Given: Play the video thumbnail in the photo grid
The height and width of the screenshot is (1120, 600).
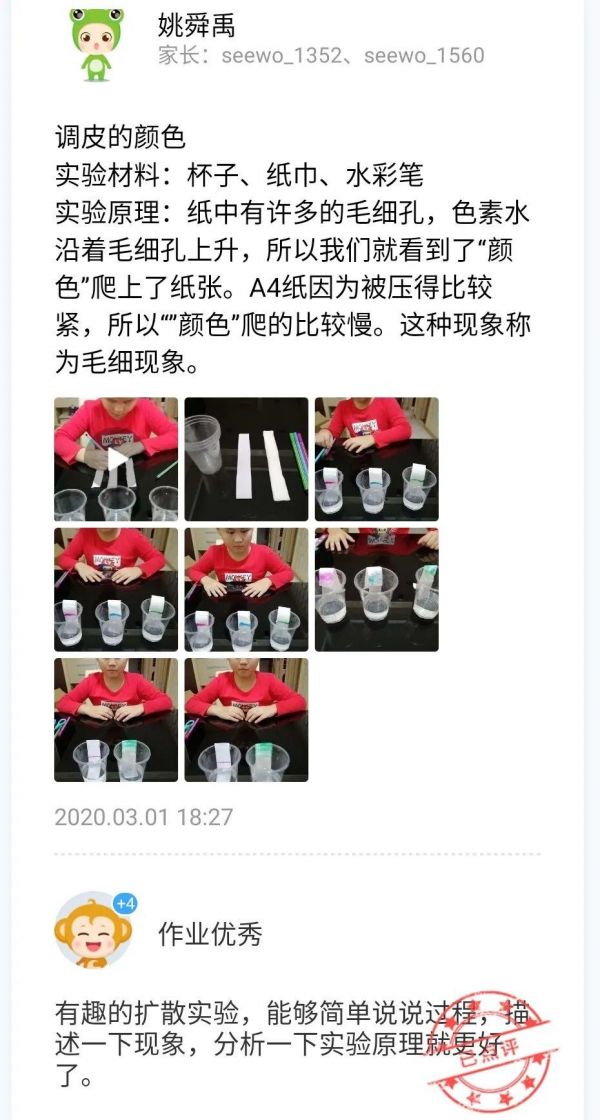Looking at the screenshot, I should pyautogui.click(x=116, y=459).
